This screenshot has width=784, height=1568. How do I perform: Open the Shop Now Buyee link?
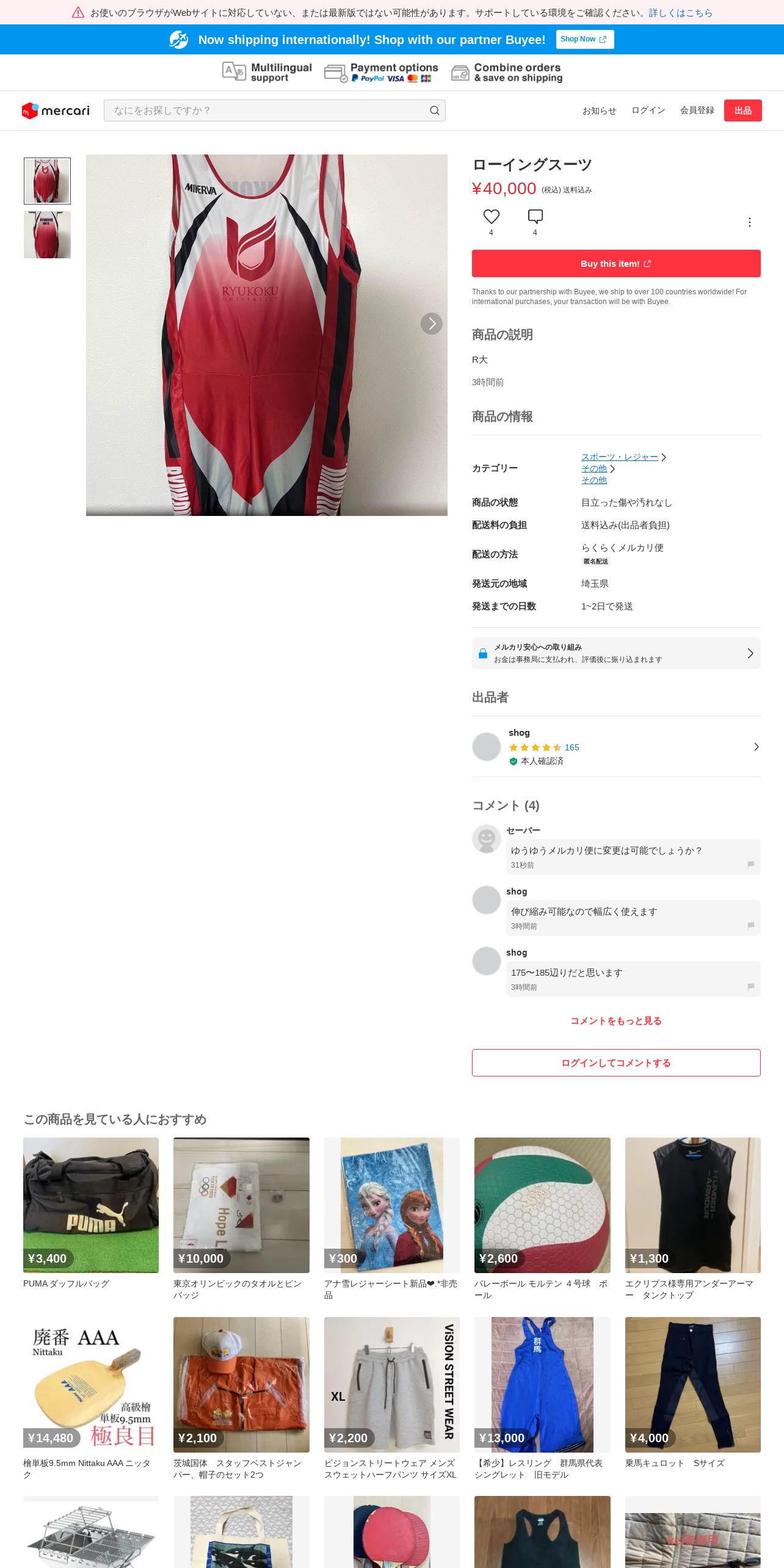[584, 39]
